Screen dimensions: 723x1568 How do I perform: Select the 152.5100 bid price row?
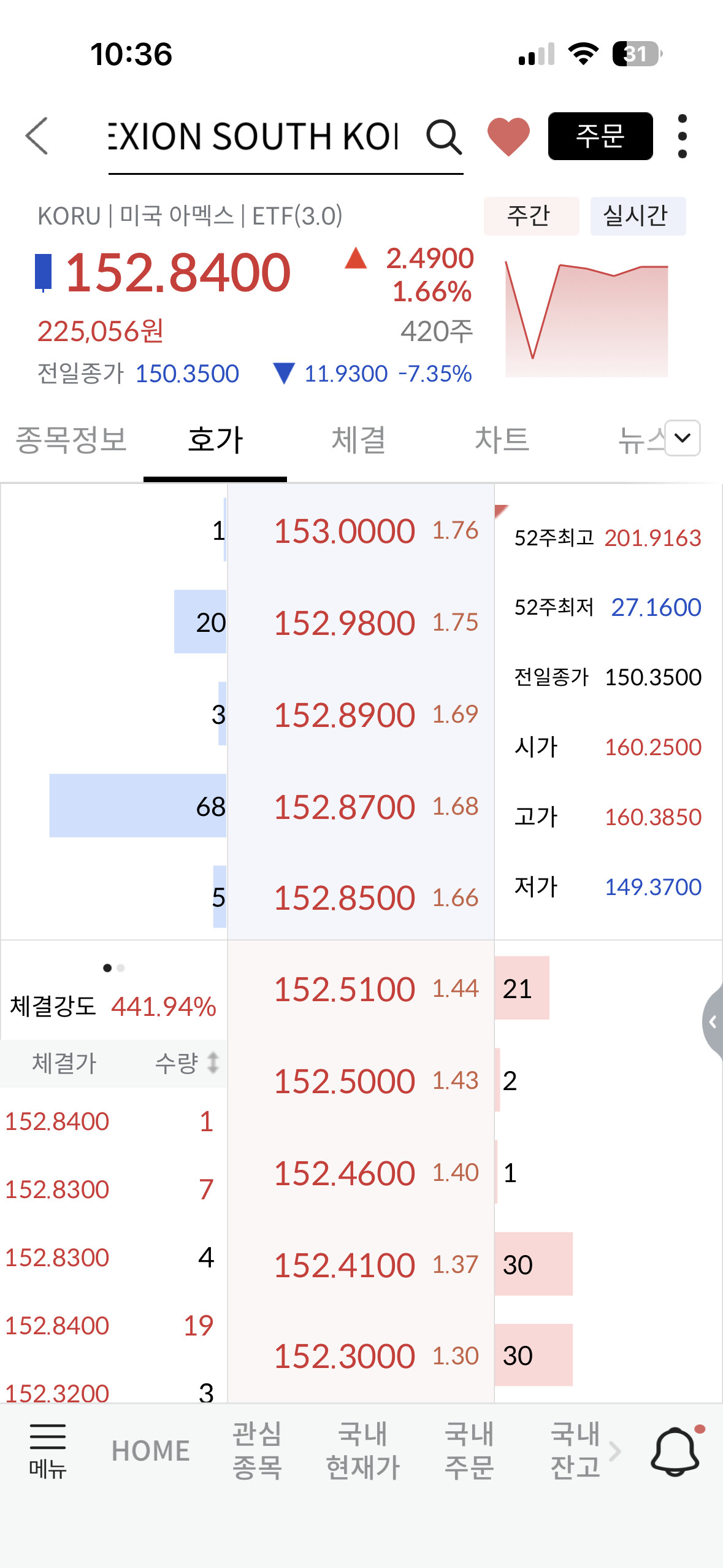(x=361, y=989)
